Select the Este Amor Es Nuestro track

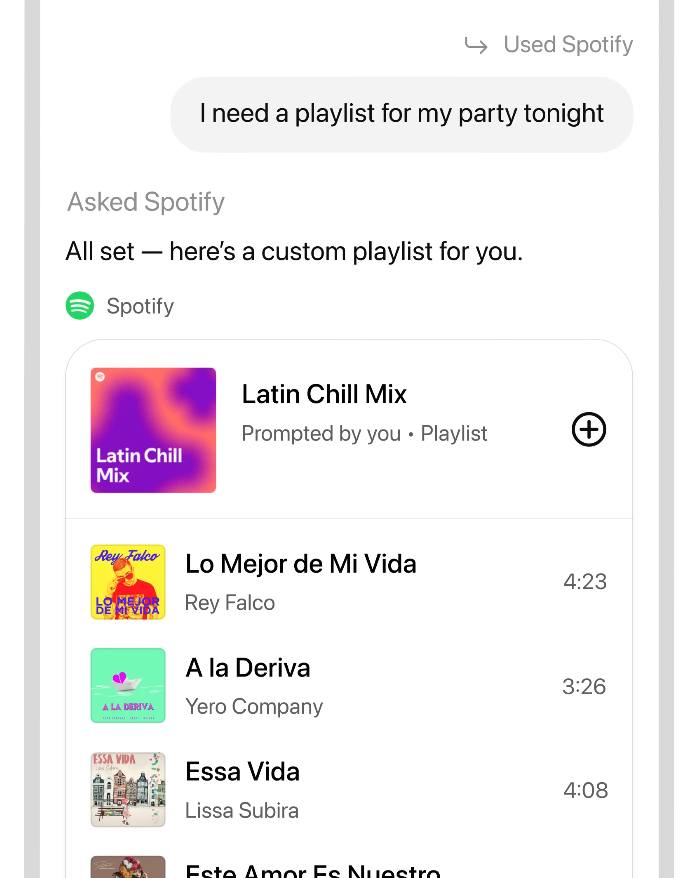[313, 870]
